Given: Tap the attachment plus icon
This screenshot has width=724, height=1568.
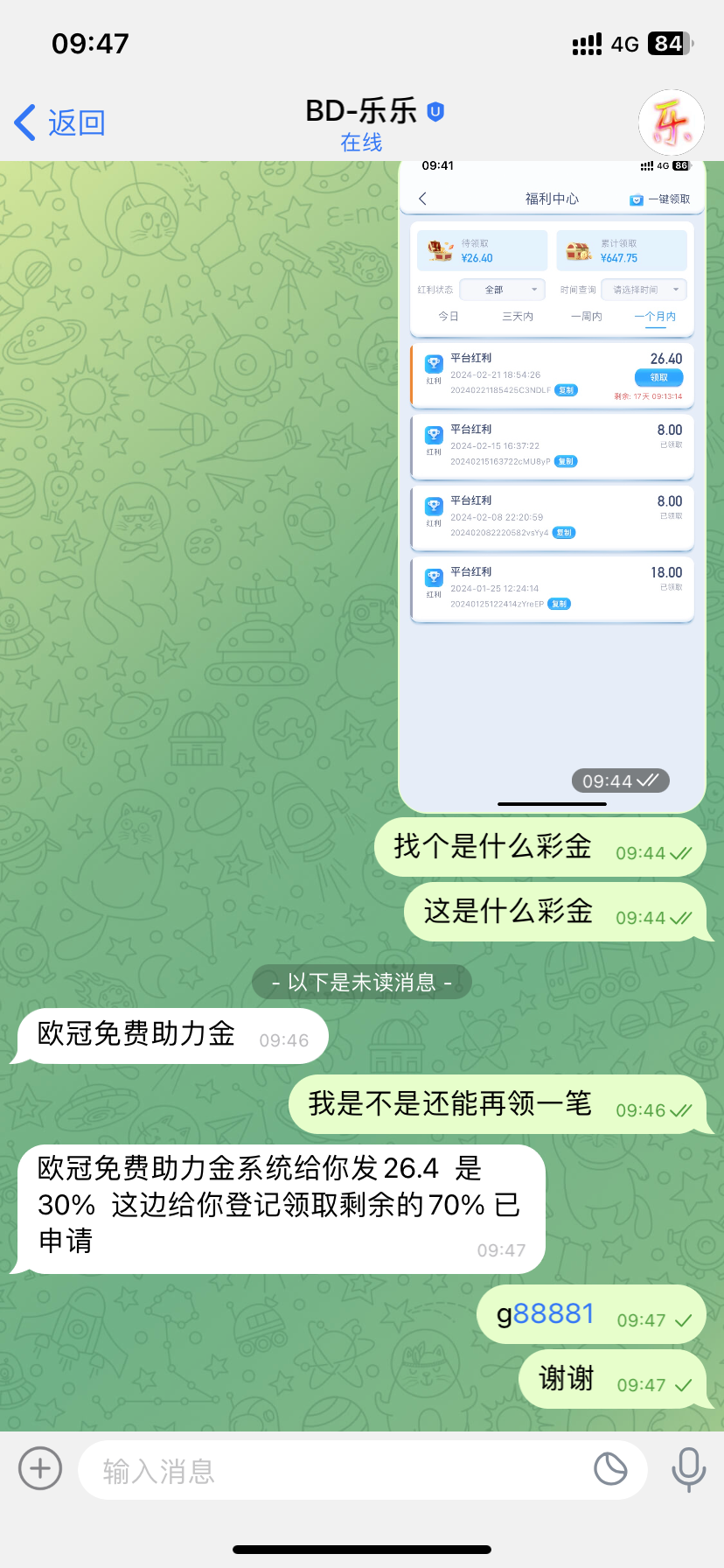Looking at the screenshot, I should point(40,1467).
